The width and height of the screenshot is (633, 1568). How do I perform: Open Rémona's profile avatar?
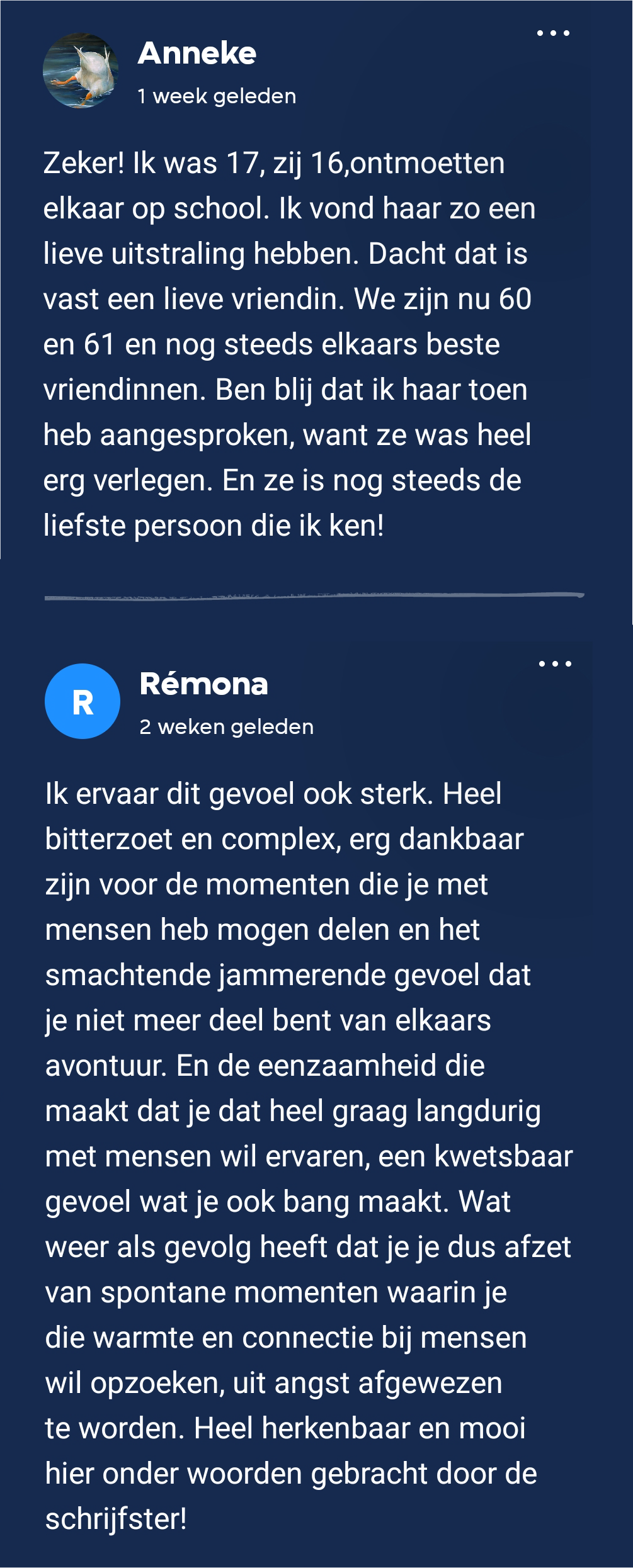click(x=83, y=701)
